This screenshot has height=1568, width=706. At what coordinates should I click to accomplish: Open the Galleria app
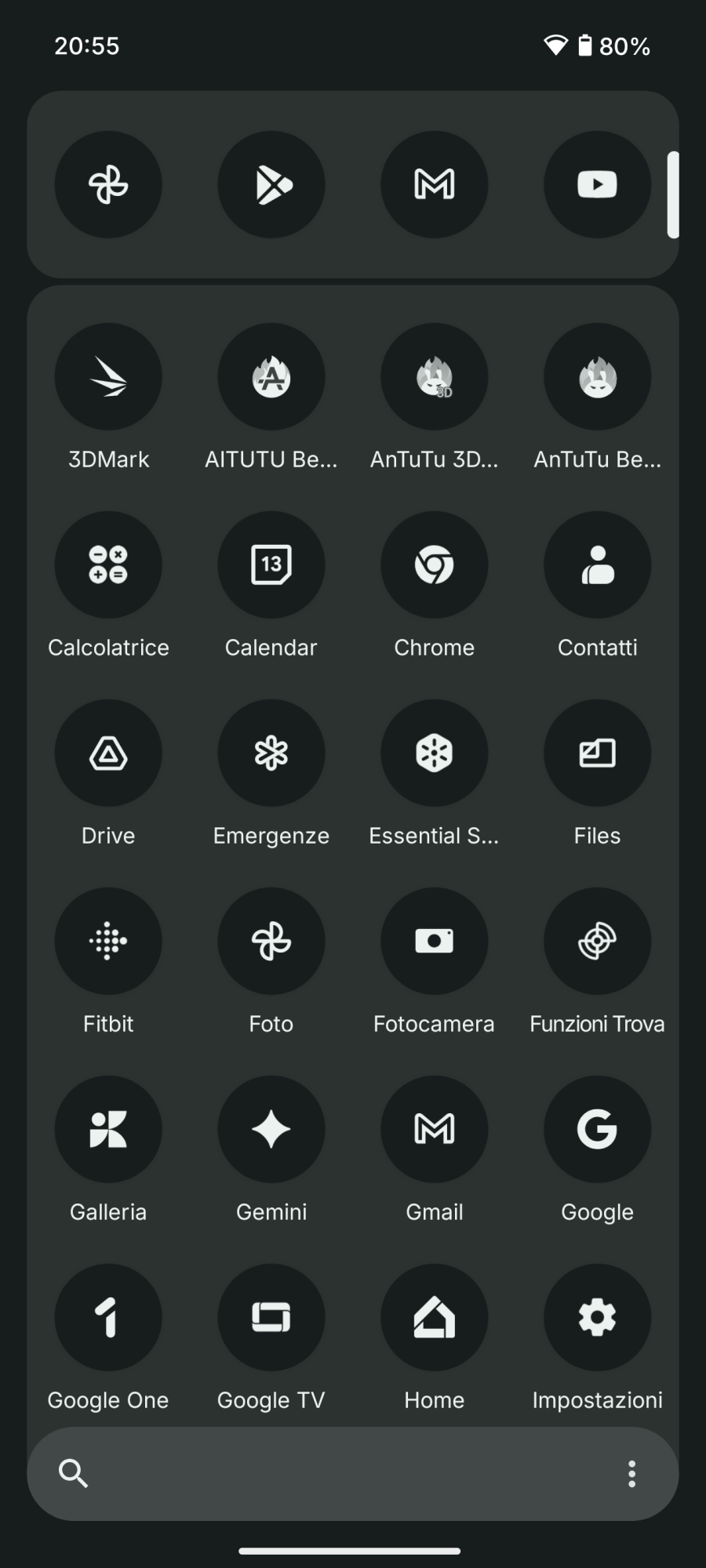pyautogui.click(x=108, y=1130)
